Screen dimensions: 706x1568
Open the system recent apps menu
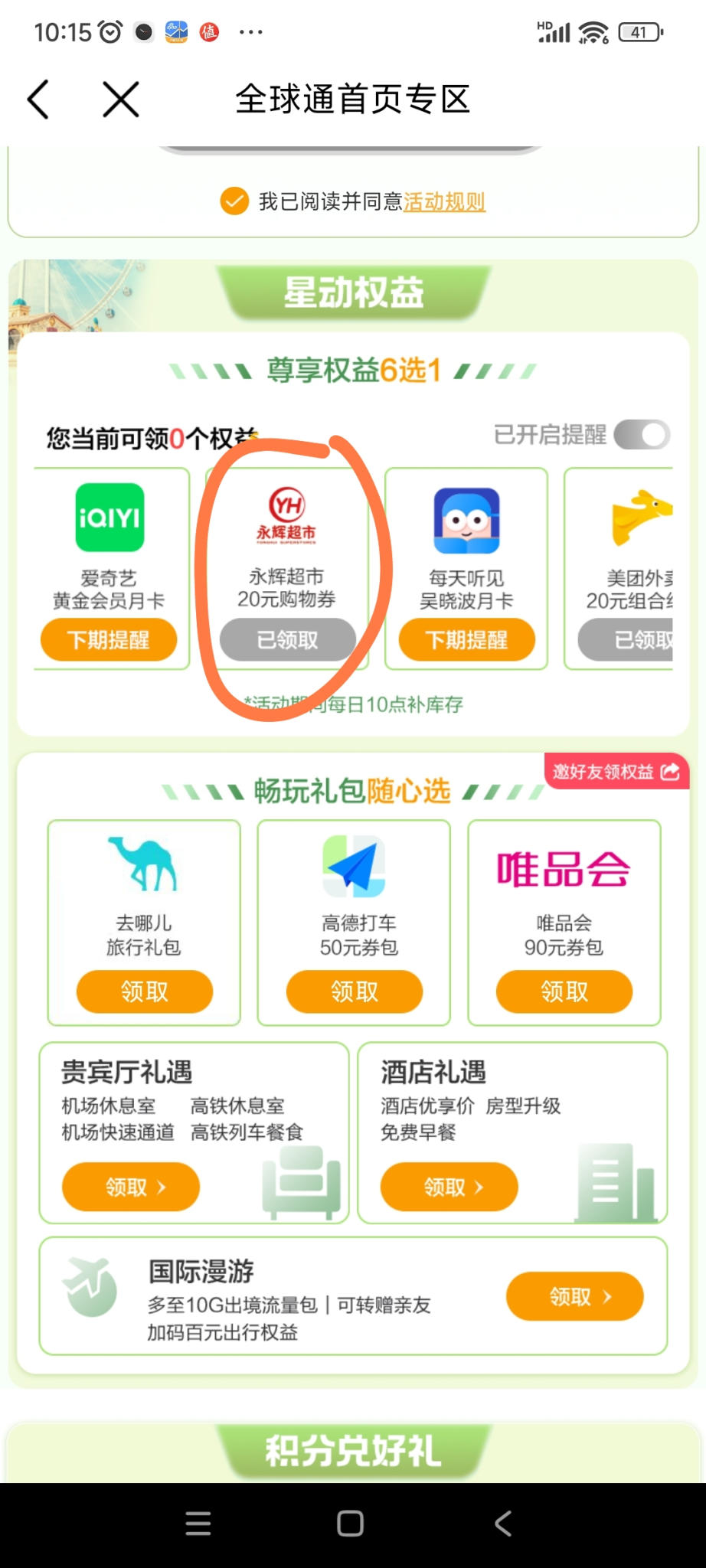tap(198, 1524)
